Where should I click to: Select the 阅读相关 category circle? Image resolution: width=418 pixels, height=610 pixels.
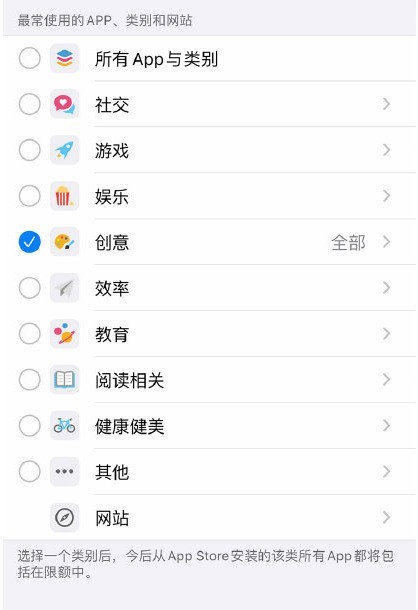[30, 379]
